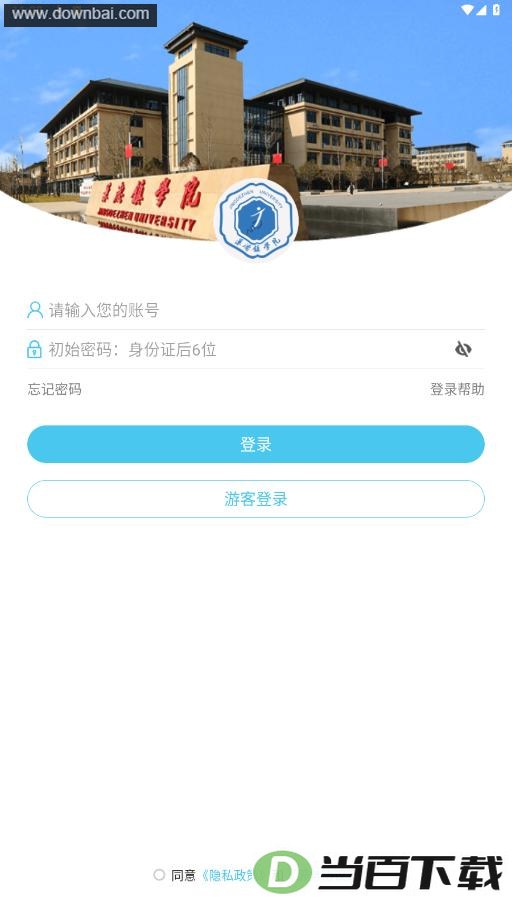Toggle password visibility eye icon
This screenshot has width=512, height=910.
point(463,349)
